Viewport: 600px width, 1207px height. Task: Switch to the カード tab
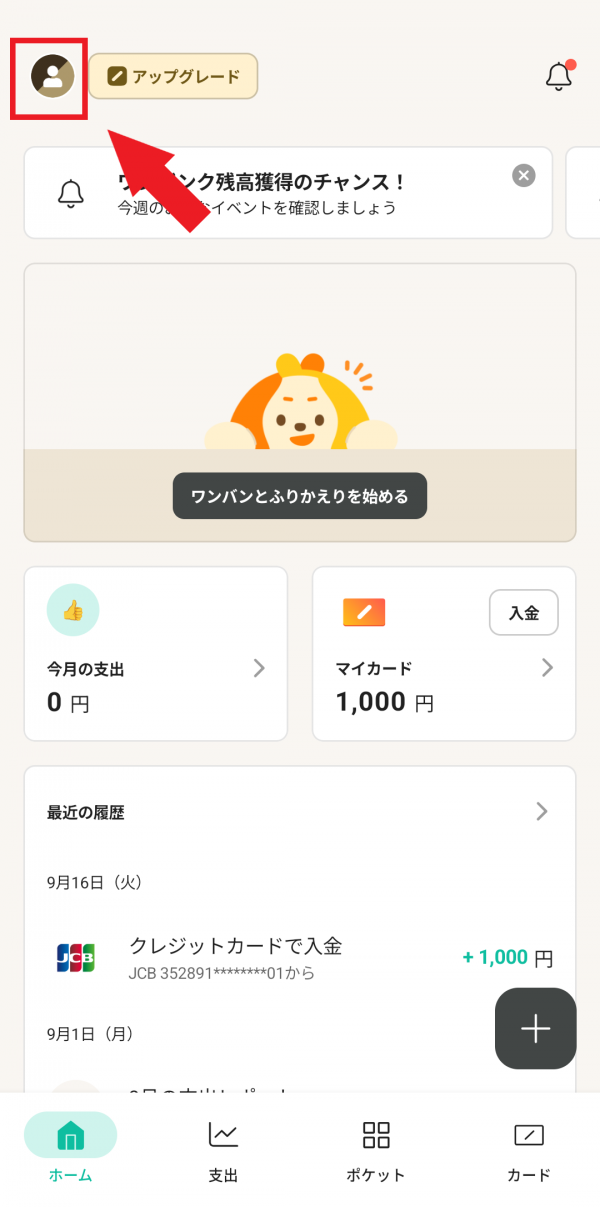click(528, 1148)
